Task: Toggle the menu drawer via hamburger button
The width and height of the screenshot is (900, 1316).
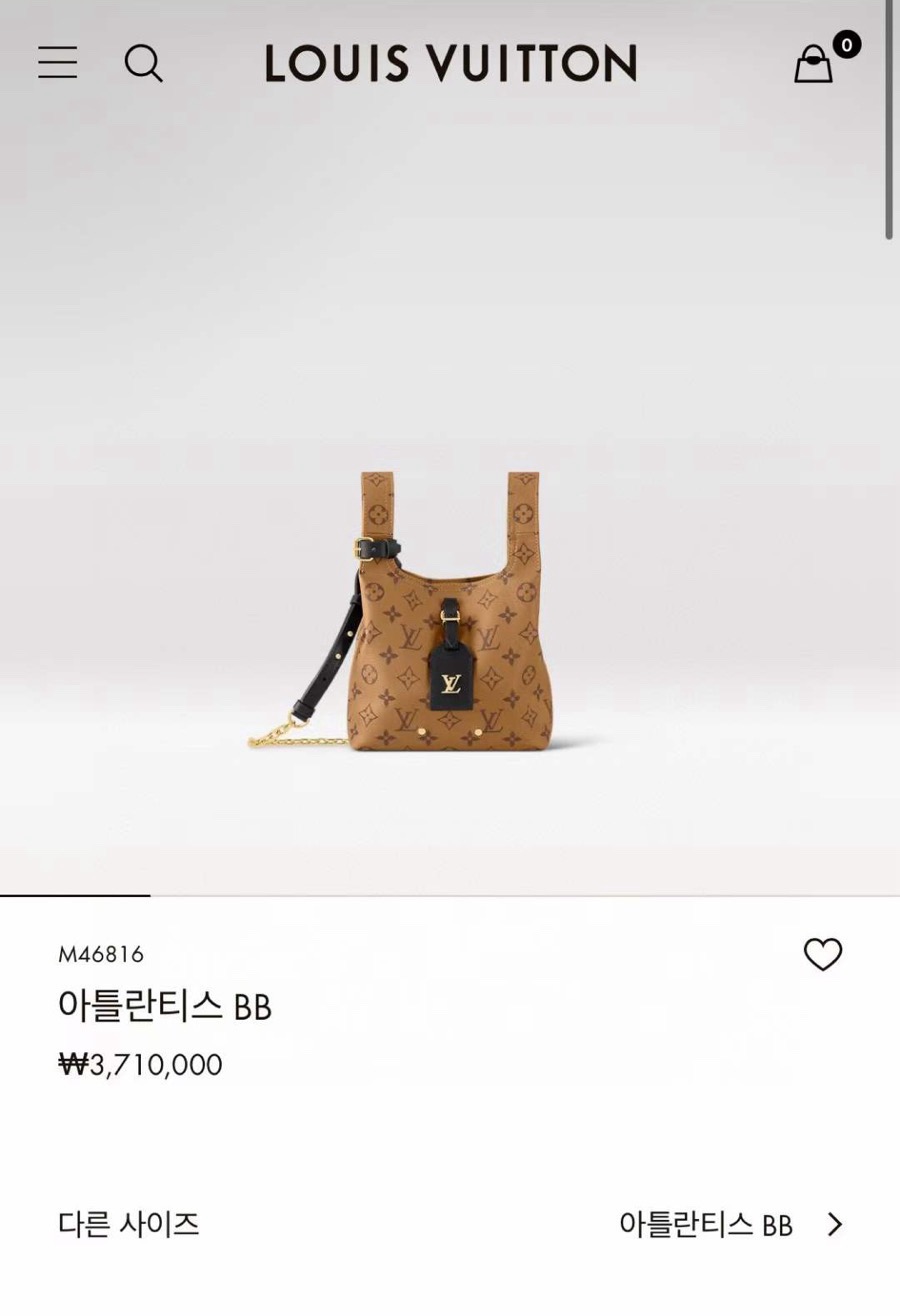Action: point(57,63)
